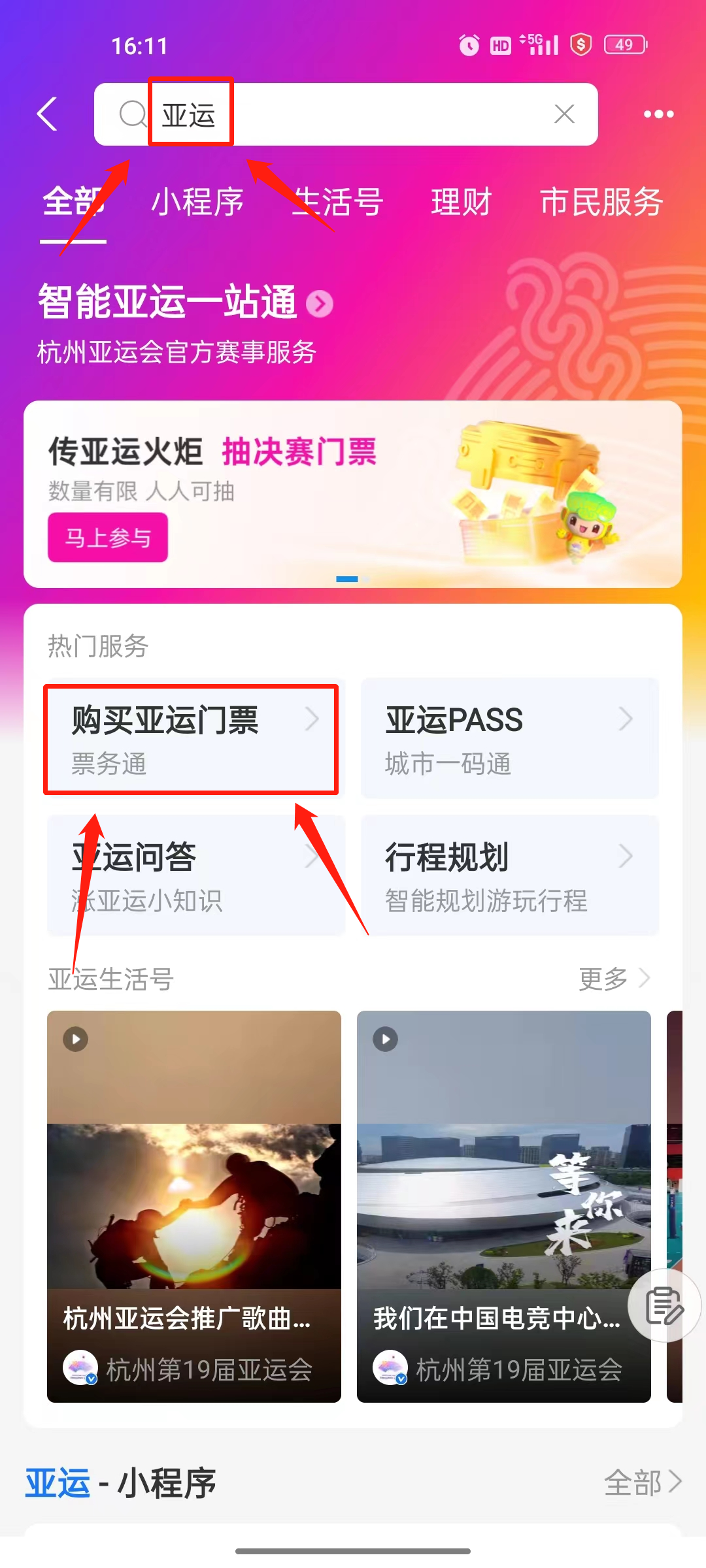View 更多 亚运生活号 content
The width and height of the screenshot is (706, 1568).
pyautogui.click(x=614, y=979)
